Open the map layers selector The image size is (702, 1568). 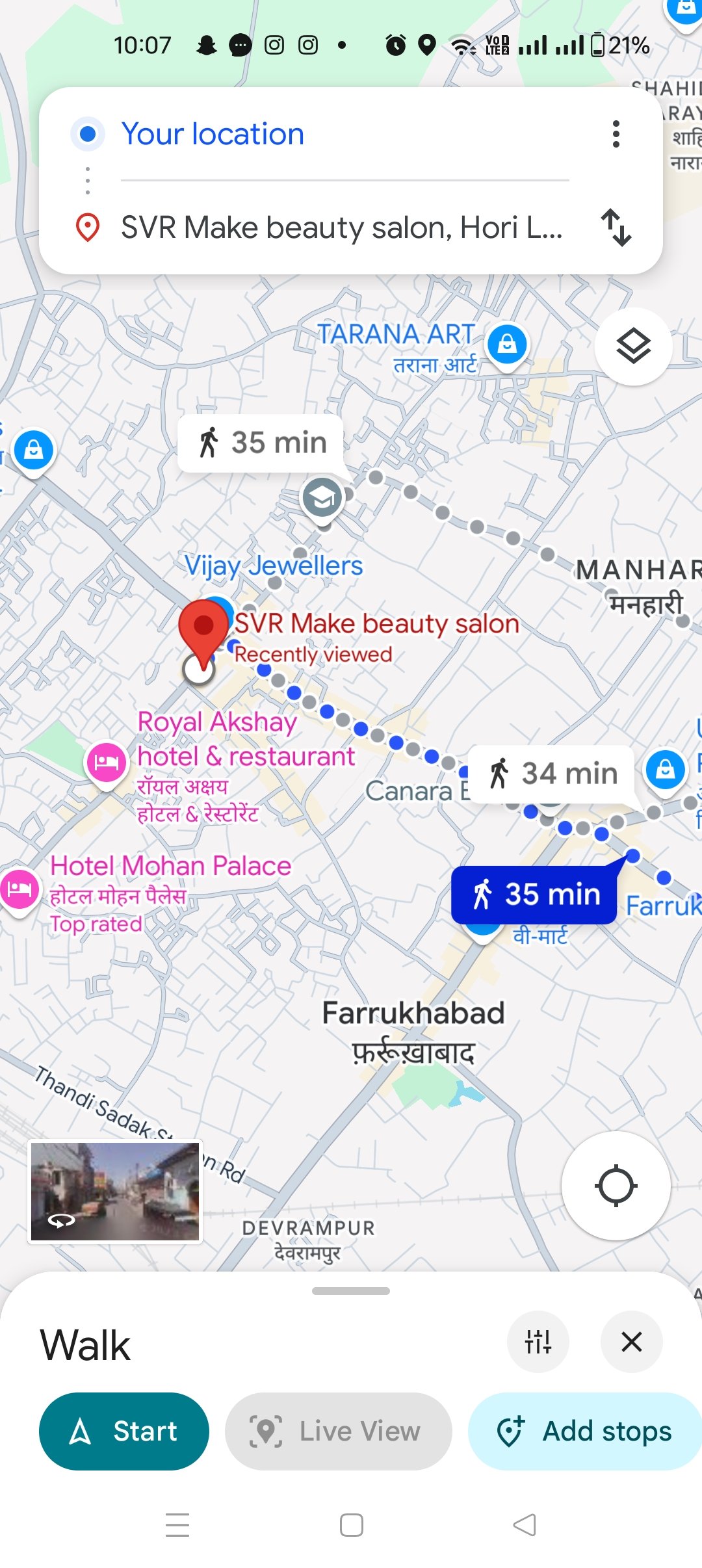(x=633, y=346)
